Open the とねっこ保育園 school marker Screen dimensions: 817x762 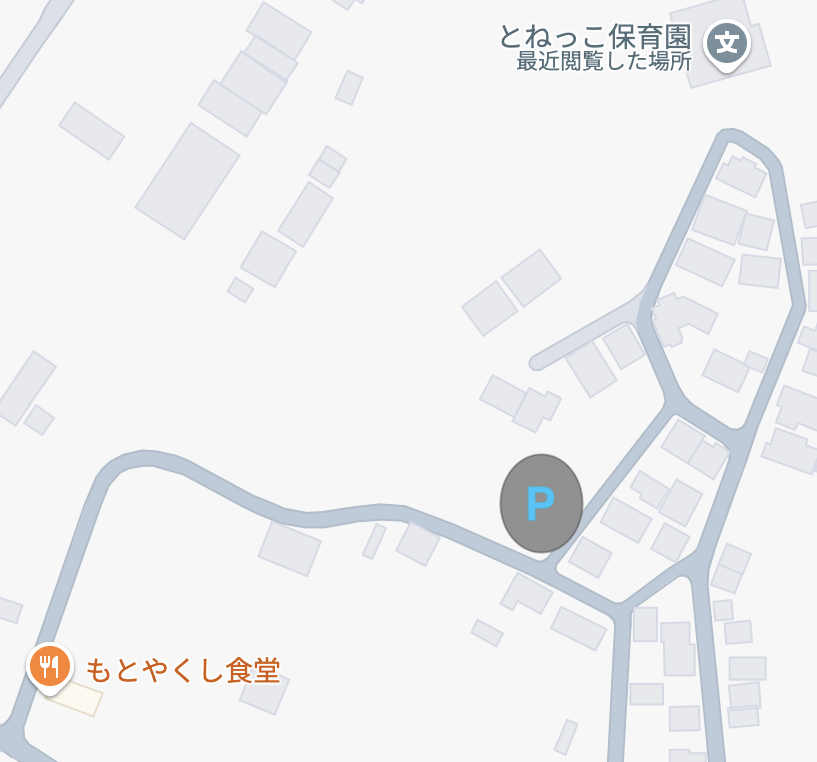click(x=727, y=44)
